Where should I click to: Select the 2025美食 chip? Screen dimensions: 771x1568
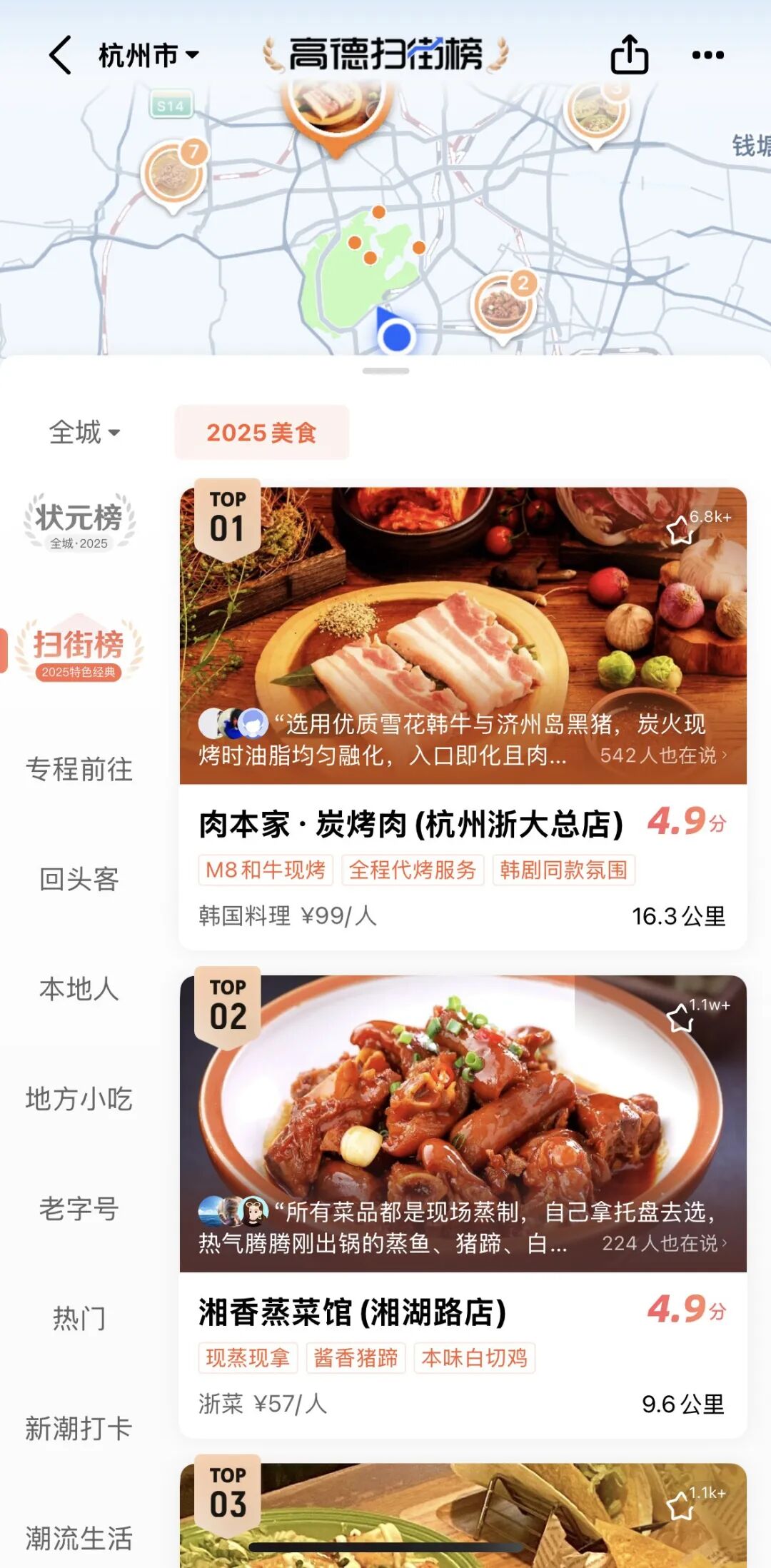click(x=261, y=433)
